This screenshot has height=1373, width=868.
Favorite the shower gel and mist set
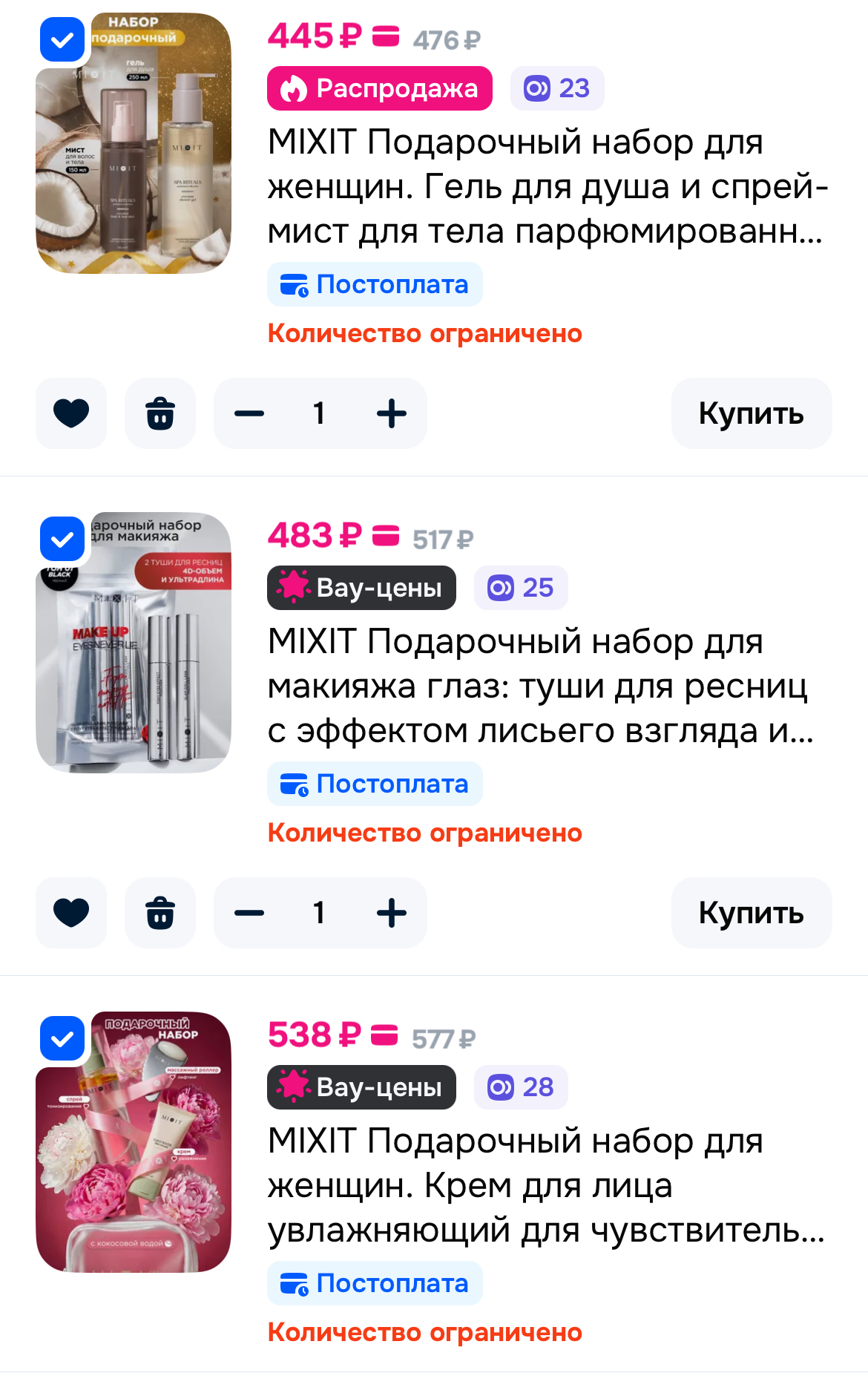(x=71, y=413)
